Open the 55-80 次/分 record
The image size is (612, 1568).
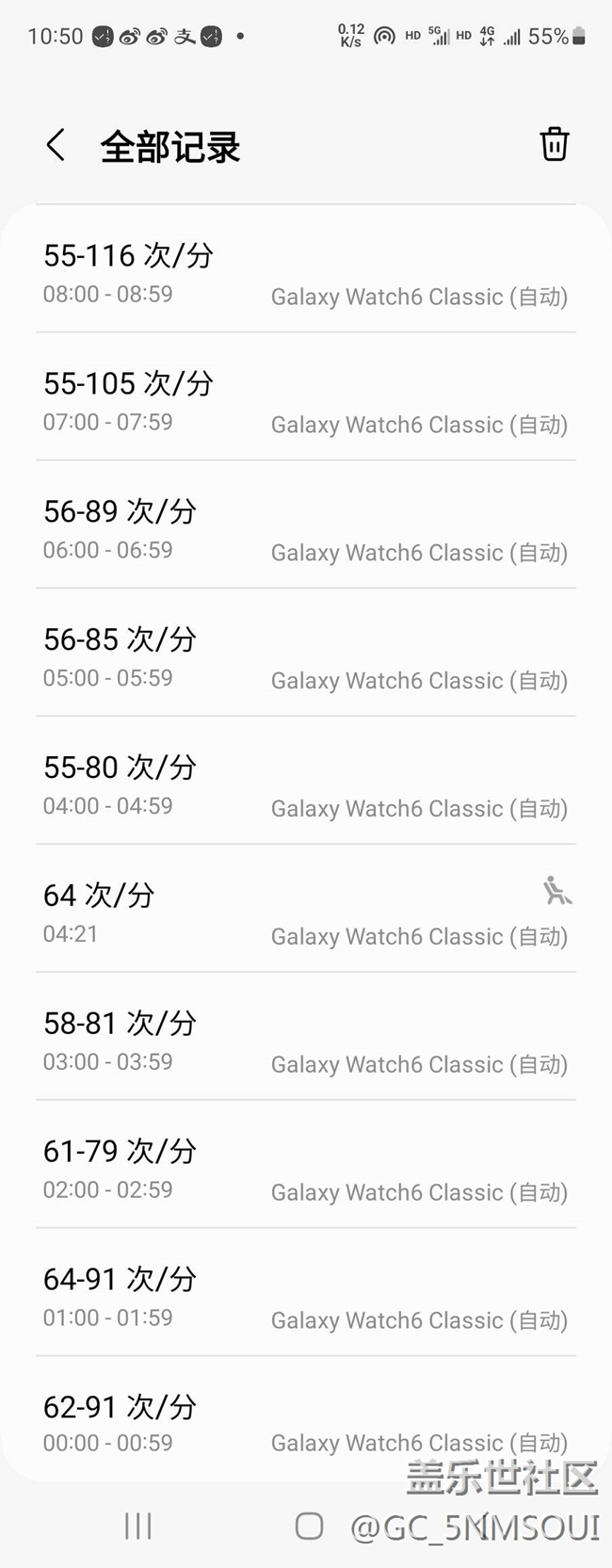[305, 785]
